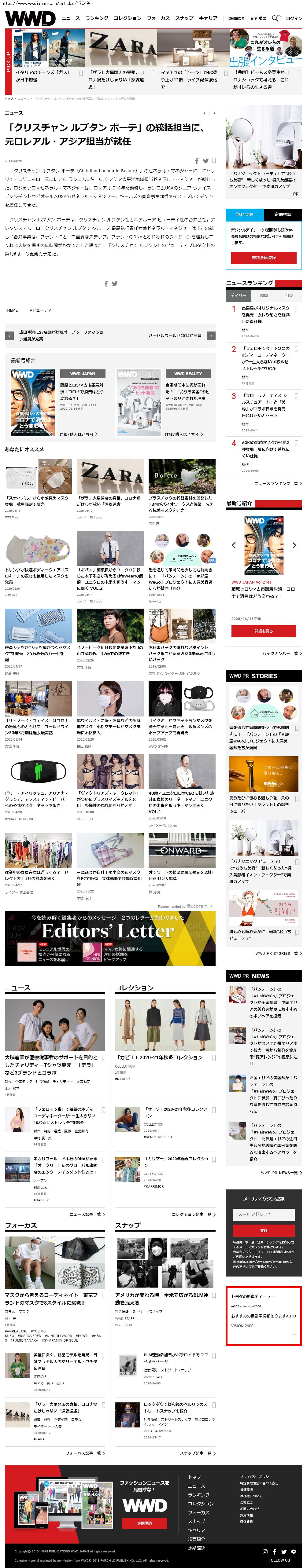Switch the sidebar box to 定期購読 tab

pos(283,214)
